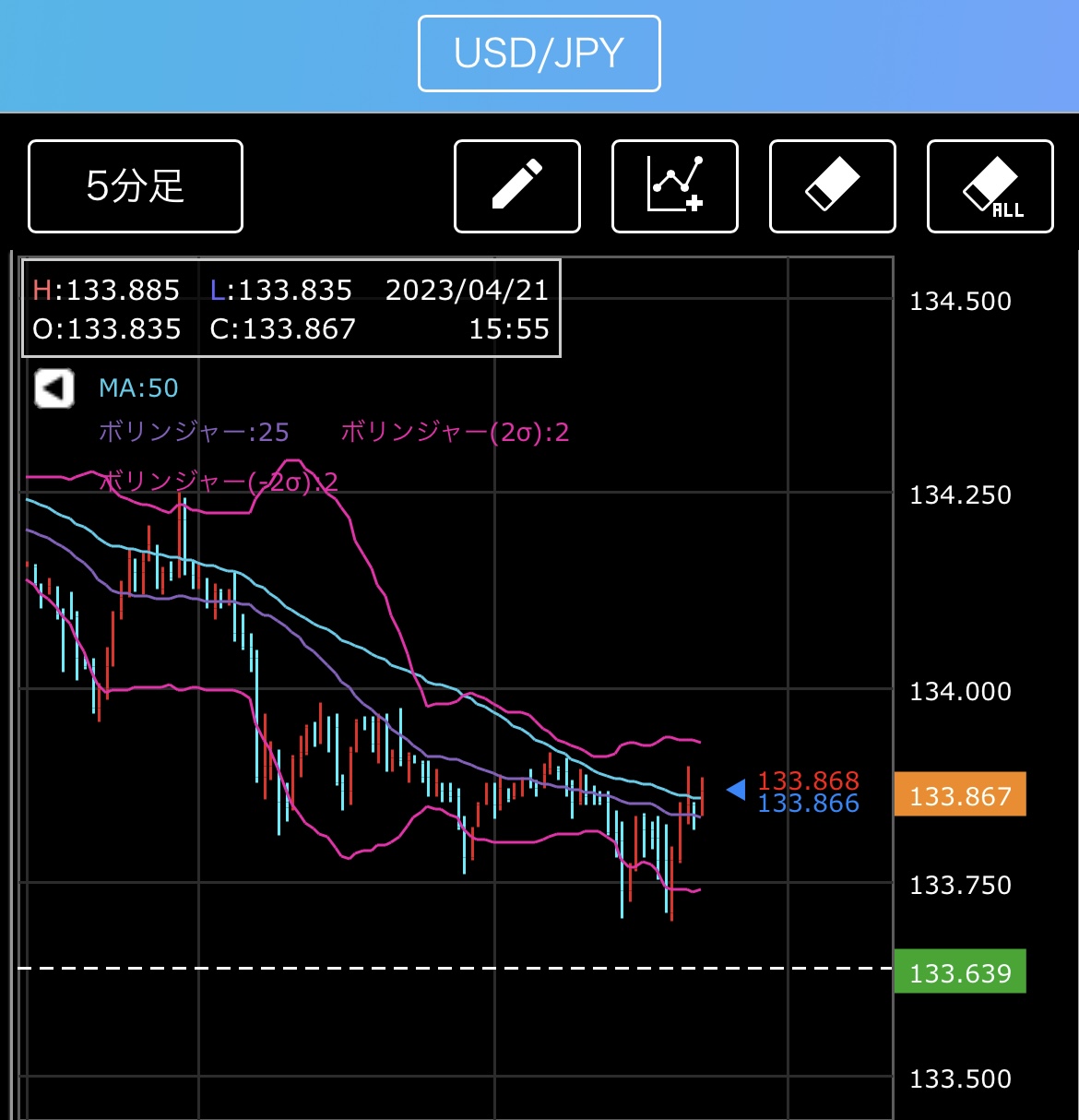Select the pencil drawing tool
The image size is (1079, 1120).
tap(517, 186)
